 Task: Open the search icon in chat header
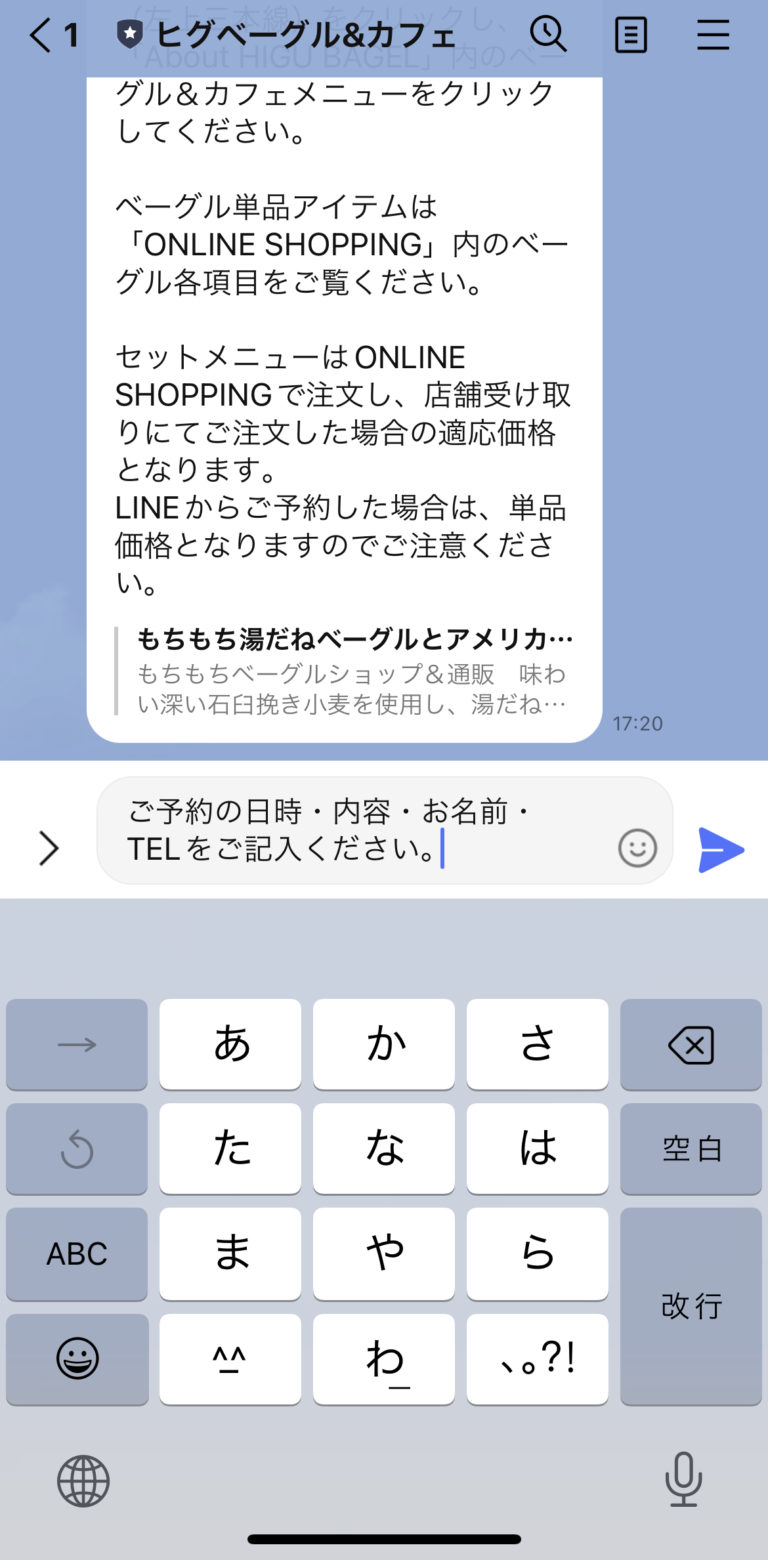(x=548, y=34)
